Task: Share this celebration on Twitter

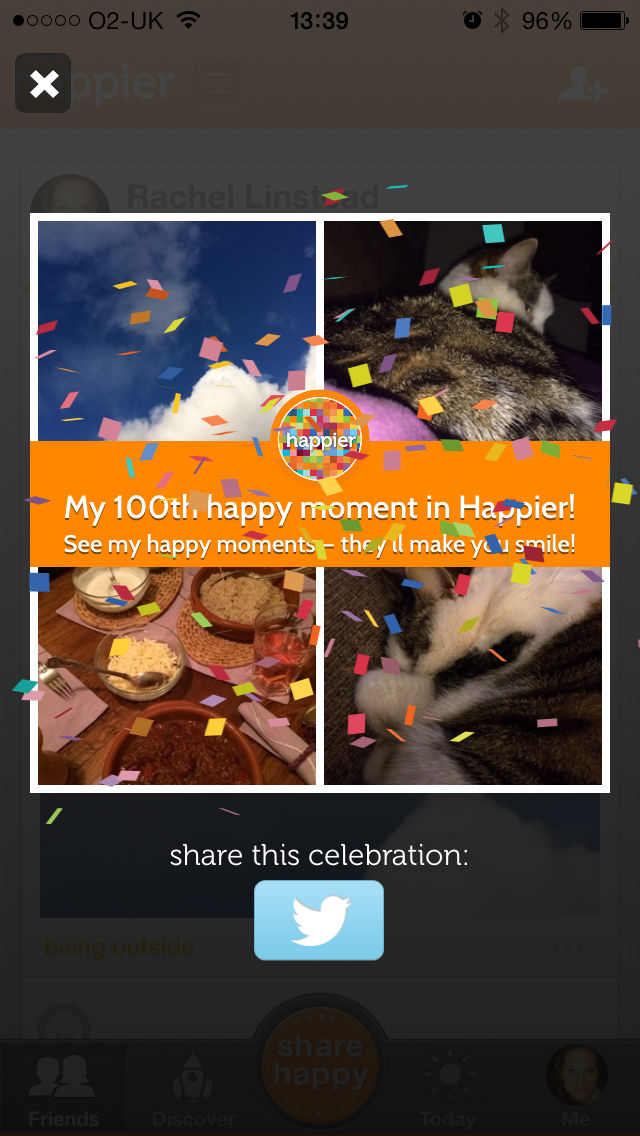Action: [x=319, y=920]
